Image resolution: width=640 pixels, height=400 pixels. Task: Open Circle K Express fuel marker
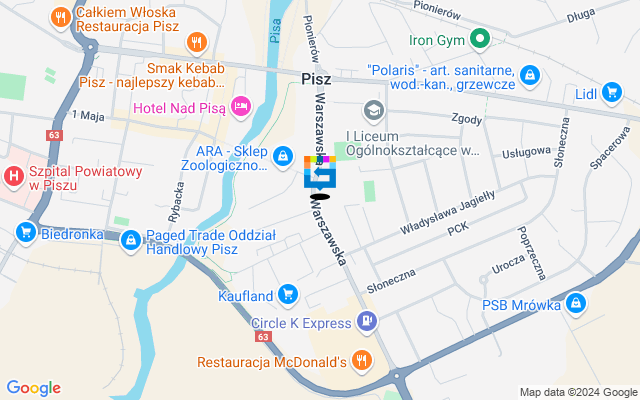(x=366, y=322)
